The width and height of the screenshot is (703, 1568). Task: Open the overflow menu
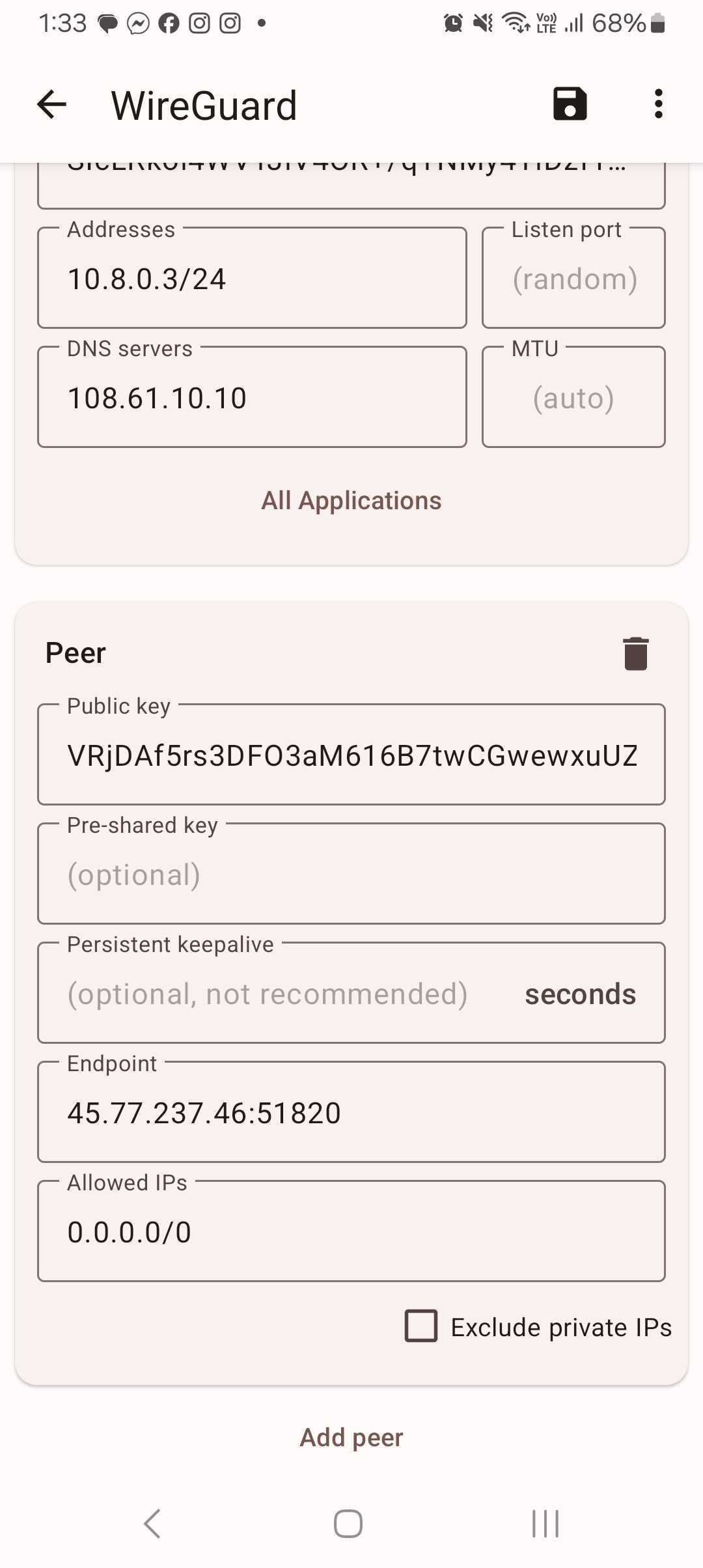pos(658,104)
